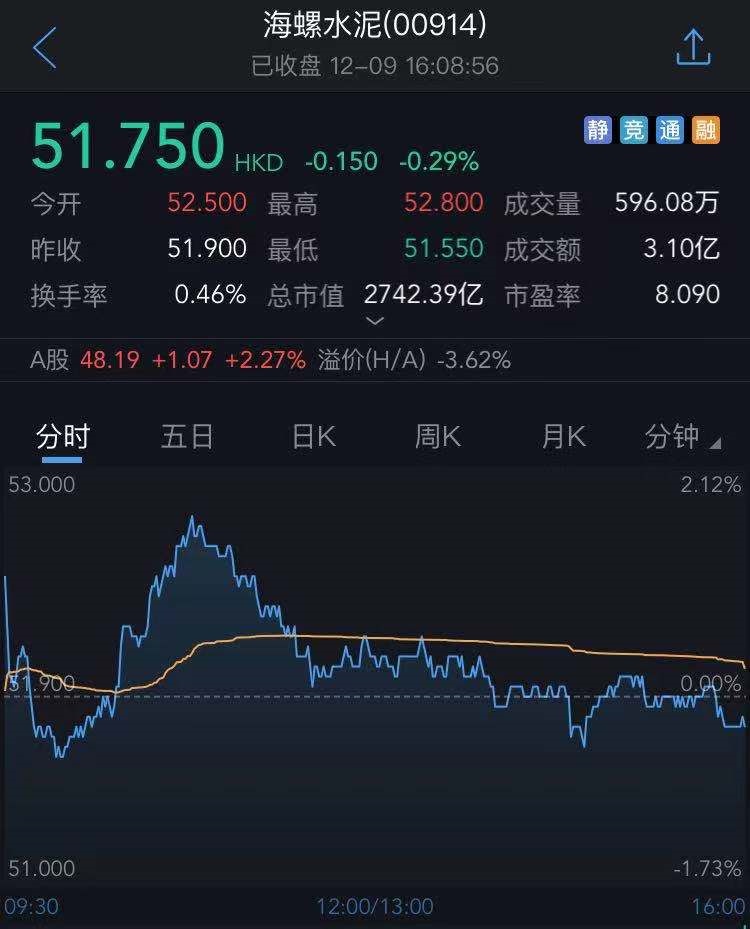Share this stock quote page

pyautogui.click(x=693, y=47)
